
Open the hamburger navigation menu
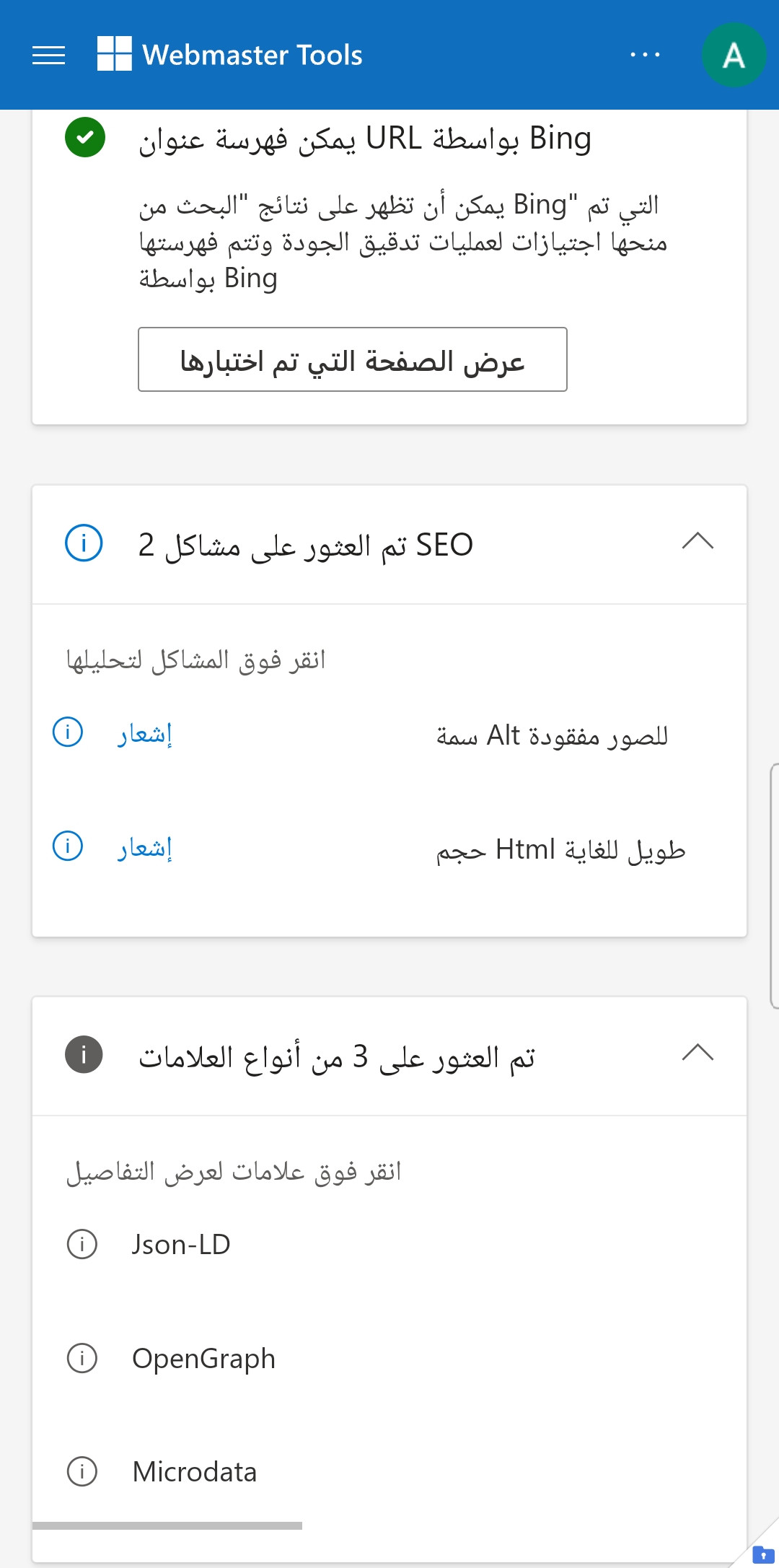[48, 55]
